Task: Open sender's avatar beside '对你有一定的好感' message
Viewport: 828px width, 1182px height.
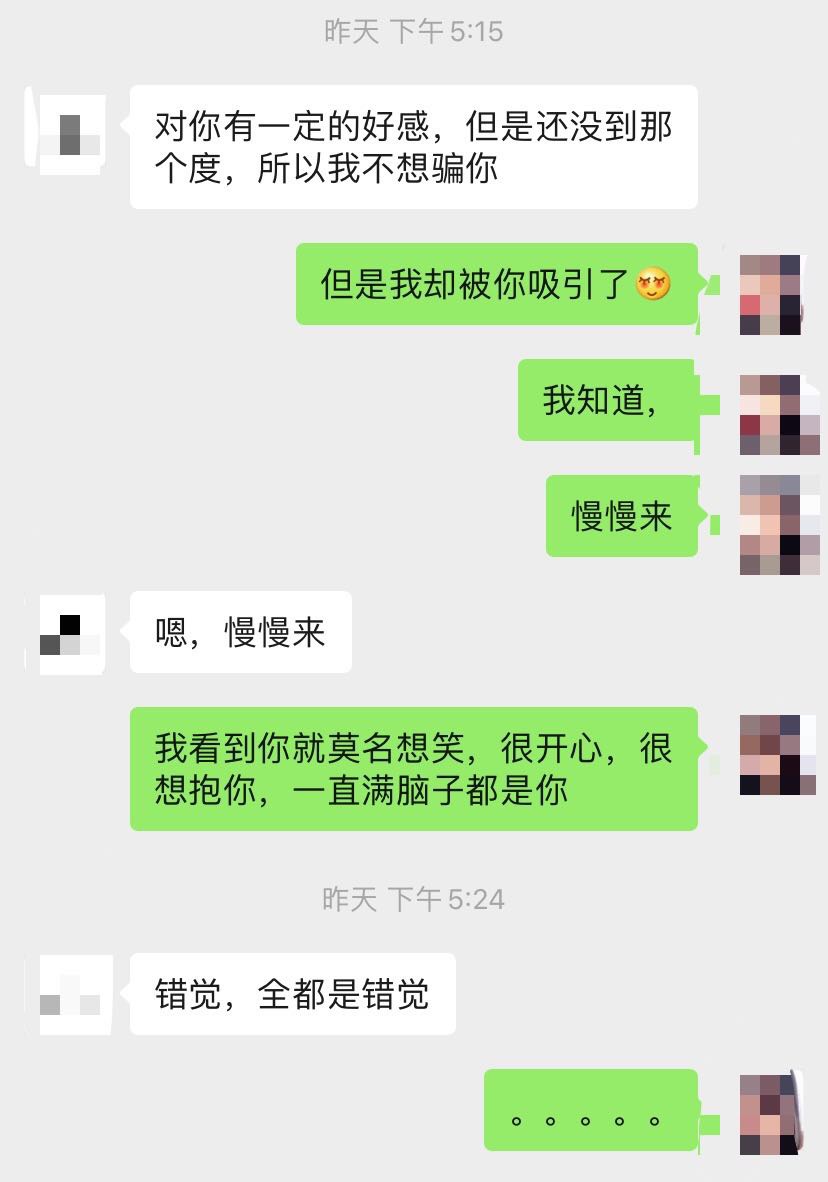Action: pos(68,133)
